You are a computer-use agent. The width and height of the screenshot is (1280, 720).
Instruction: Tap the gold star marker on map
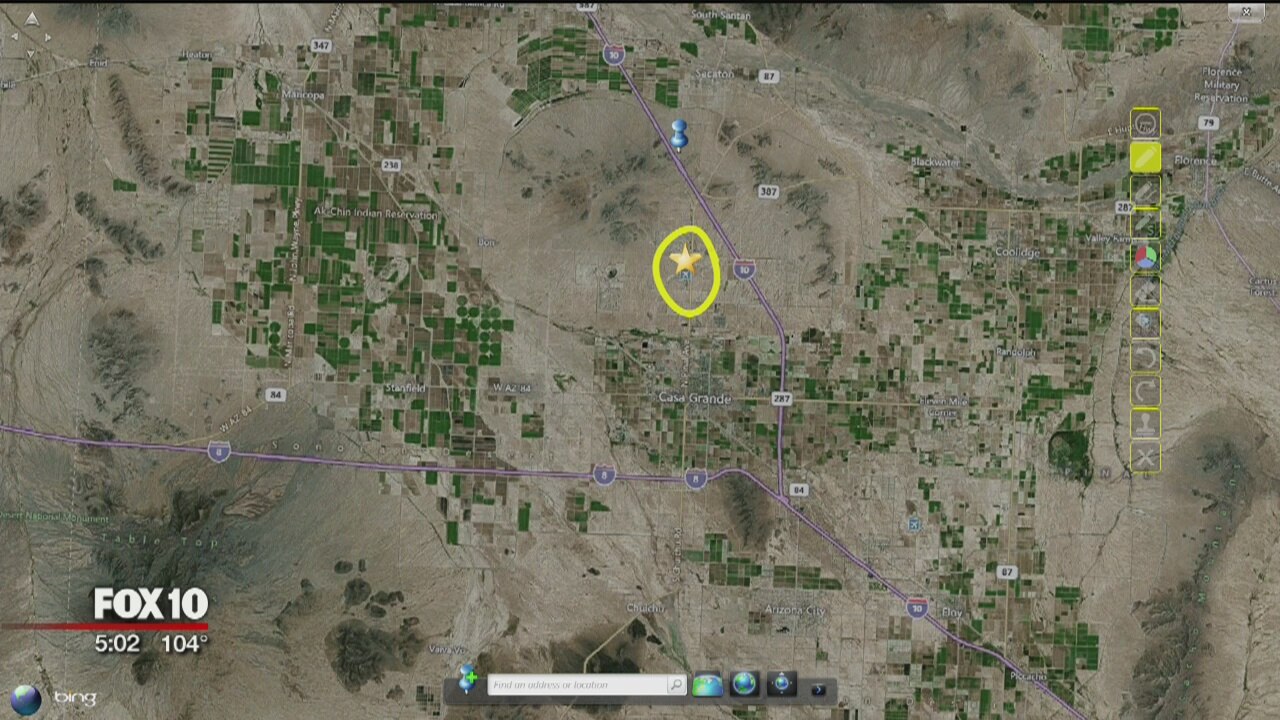pos(685,260)
